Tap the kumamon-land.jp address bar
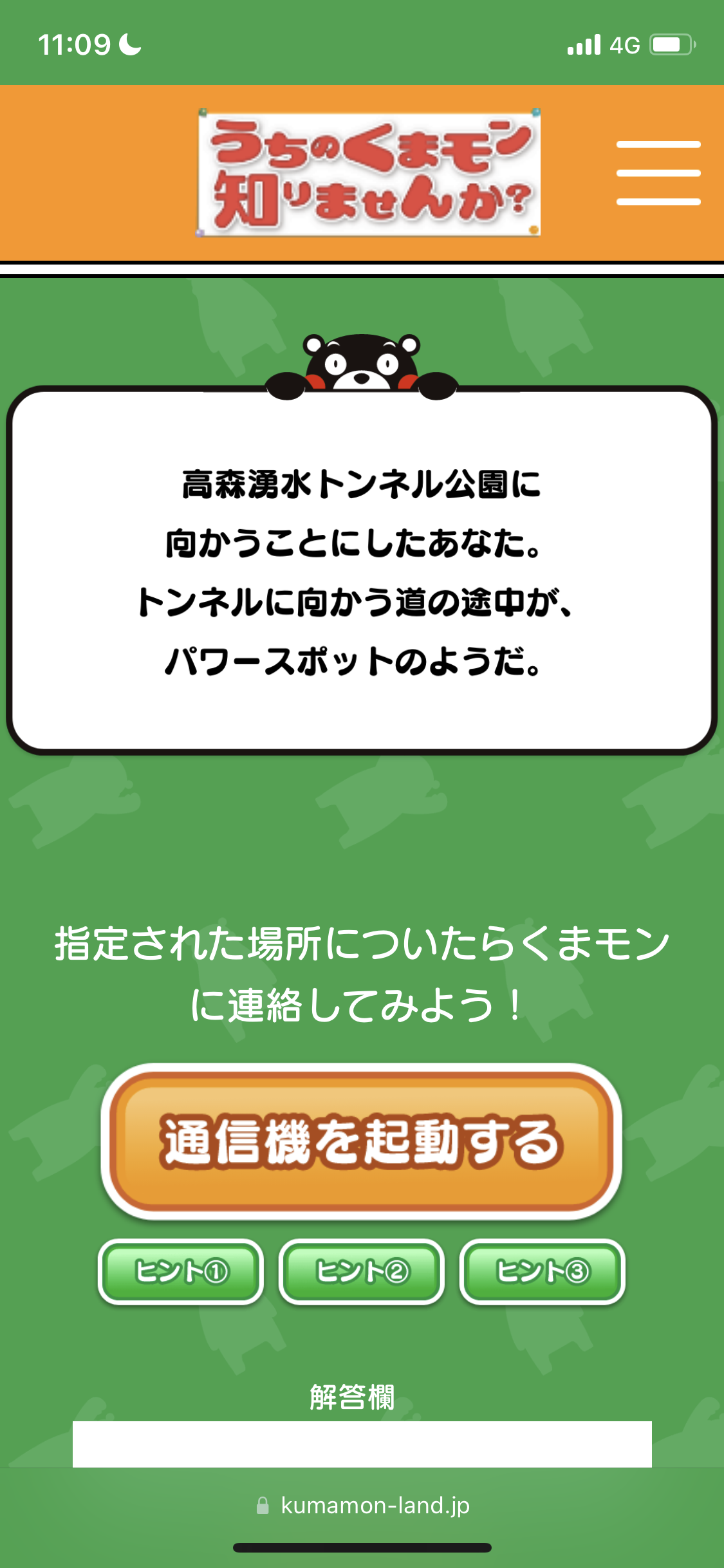 click(364, 1506)
